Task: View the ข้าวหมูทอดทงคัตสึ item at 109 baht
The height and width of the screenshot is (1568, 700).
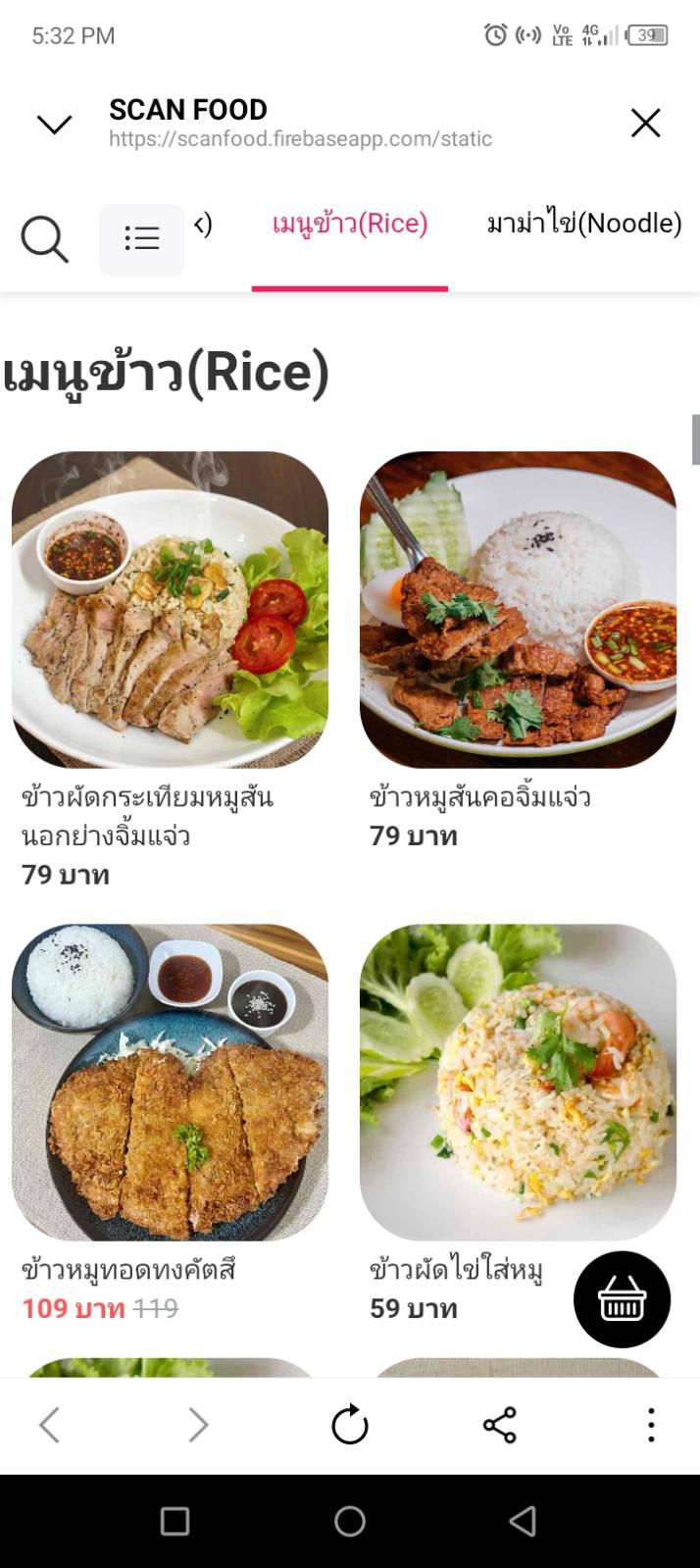Action: tap(170, 1082)
